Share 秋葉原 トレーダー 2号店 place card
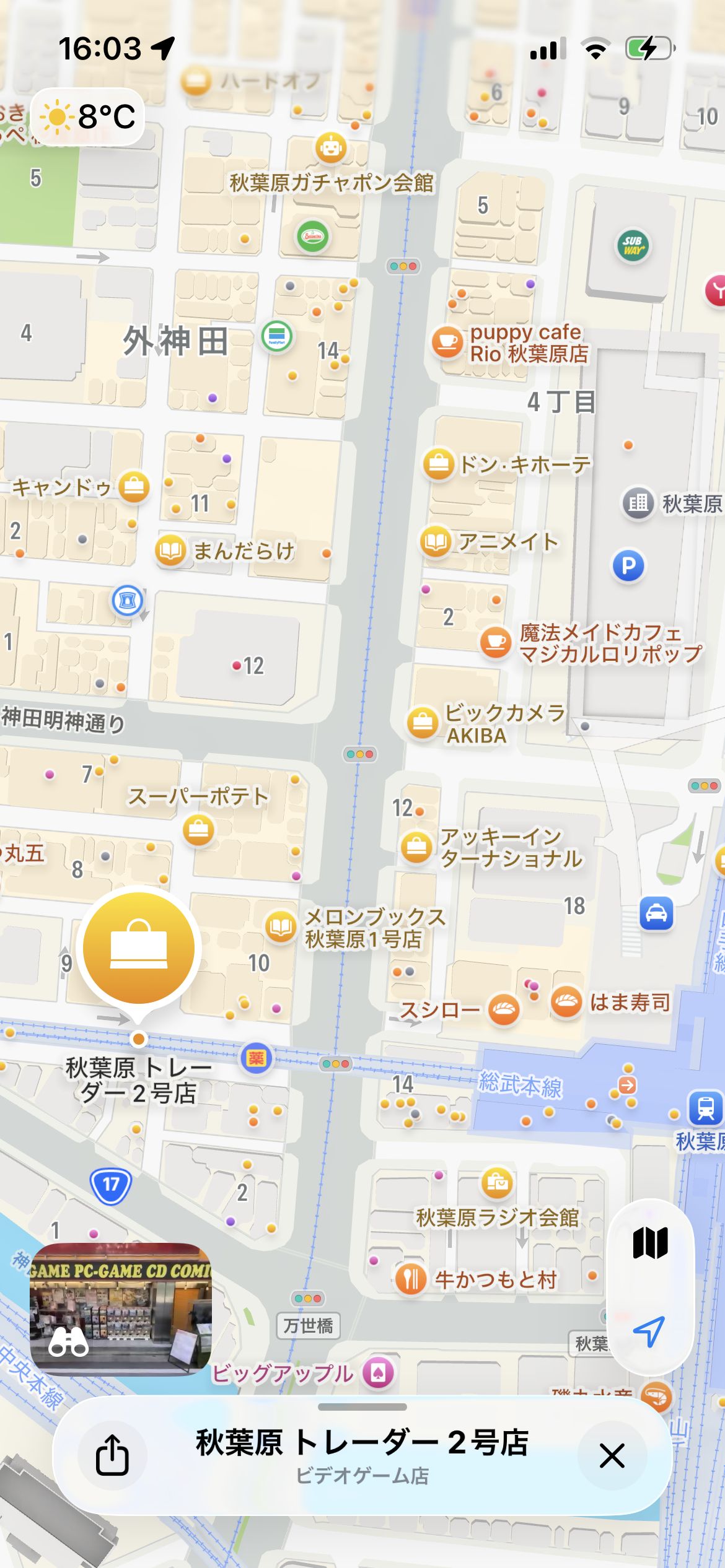 pyautogui.click(x=112, y=1455)
